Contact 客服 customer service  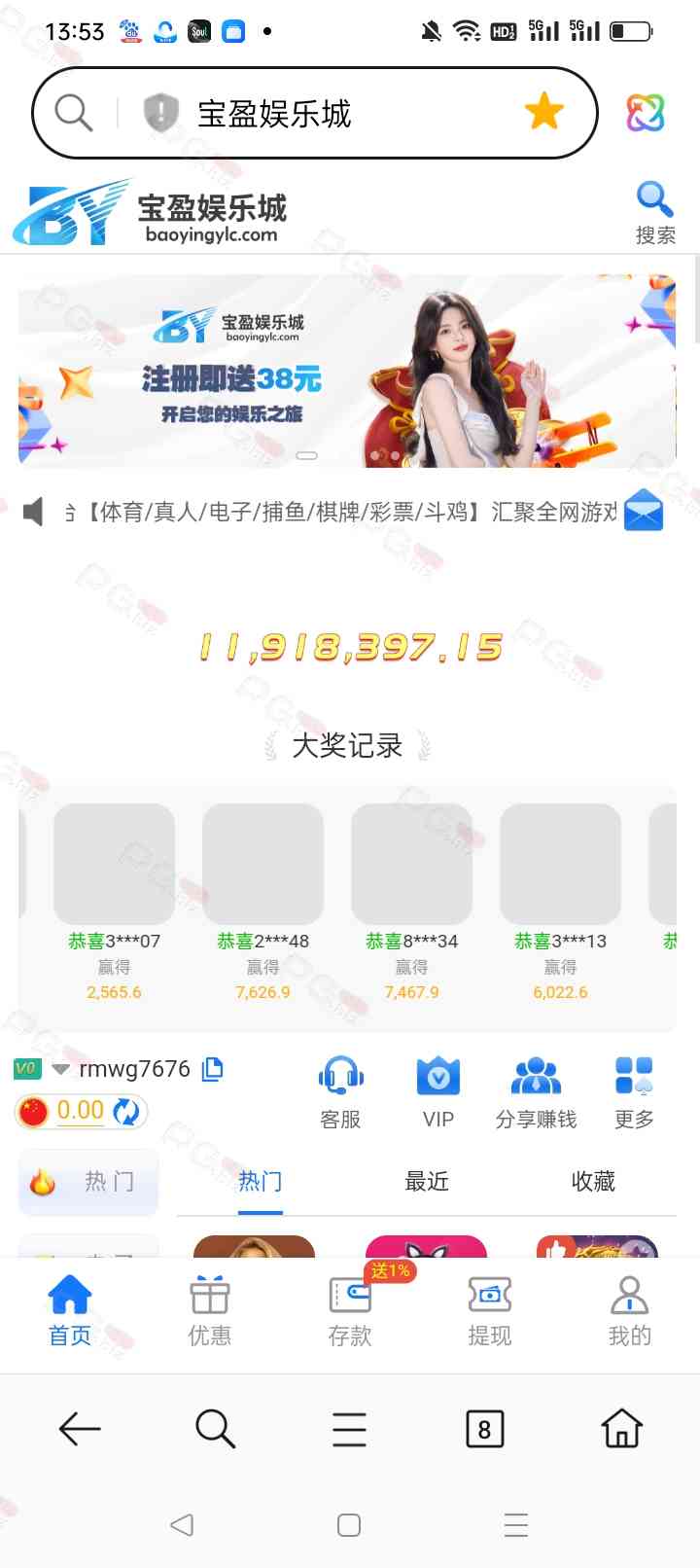pos(340,1092)
